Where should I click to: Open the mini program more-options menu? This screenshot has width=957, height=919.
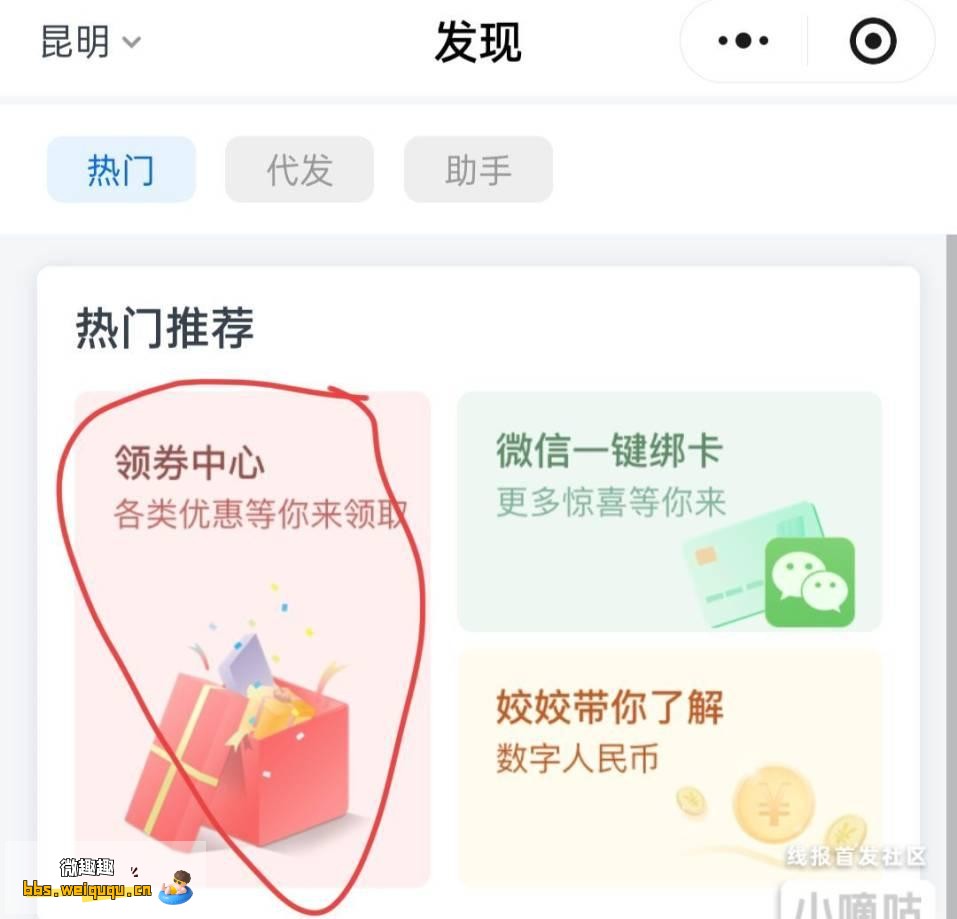coord(743,42)
